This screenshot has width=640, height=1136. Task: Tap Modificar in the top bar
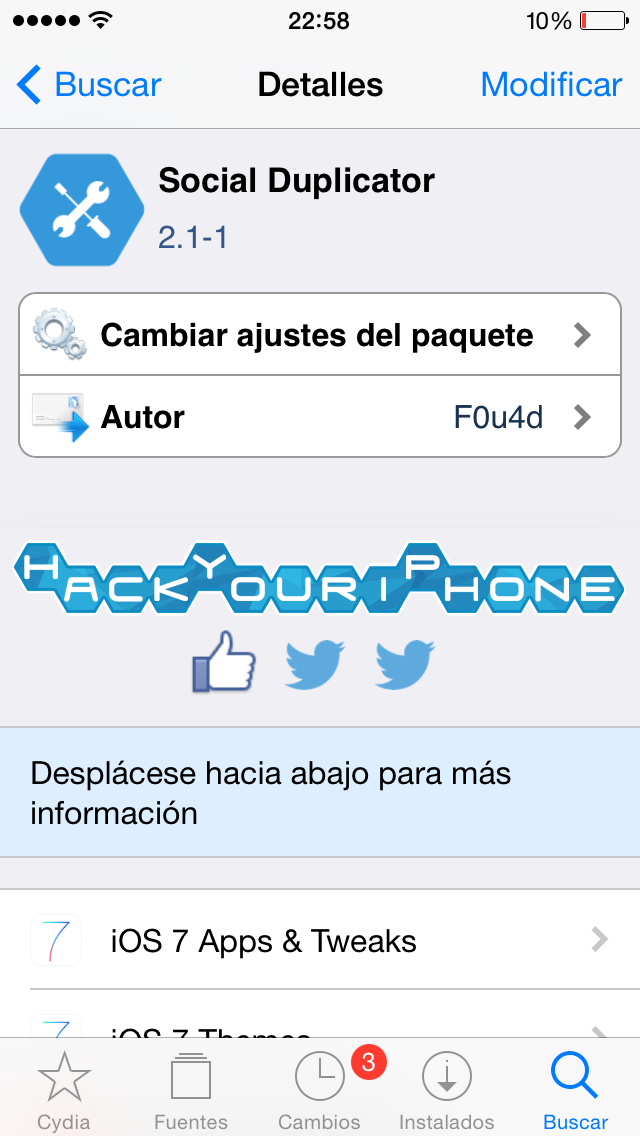tap(551, 85)
